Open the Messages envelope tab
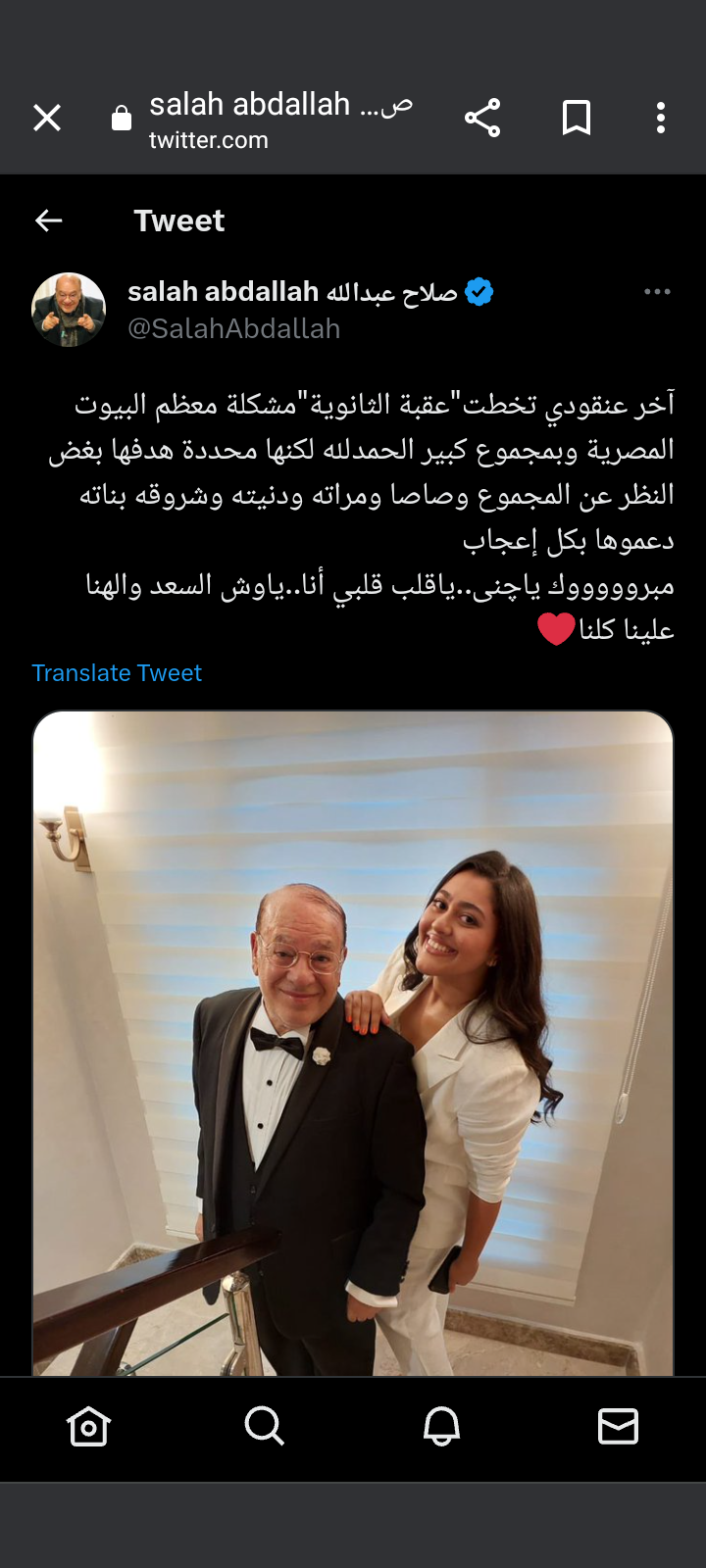This screenshot has width=706, height=1568. click(618, 1427)
